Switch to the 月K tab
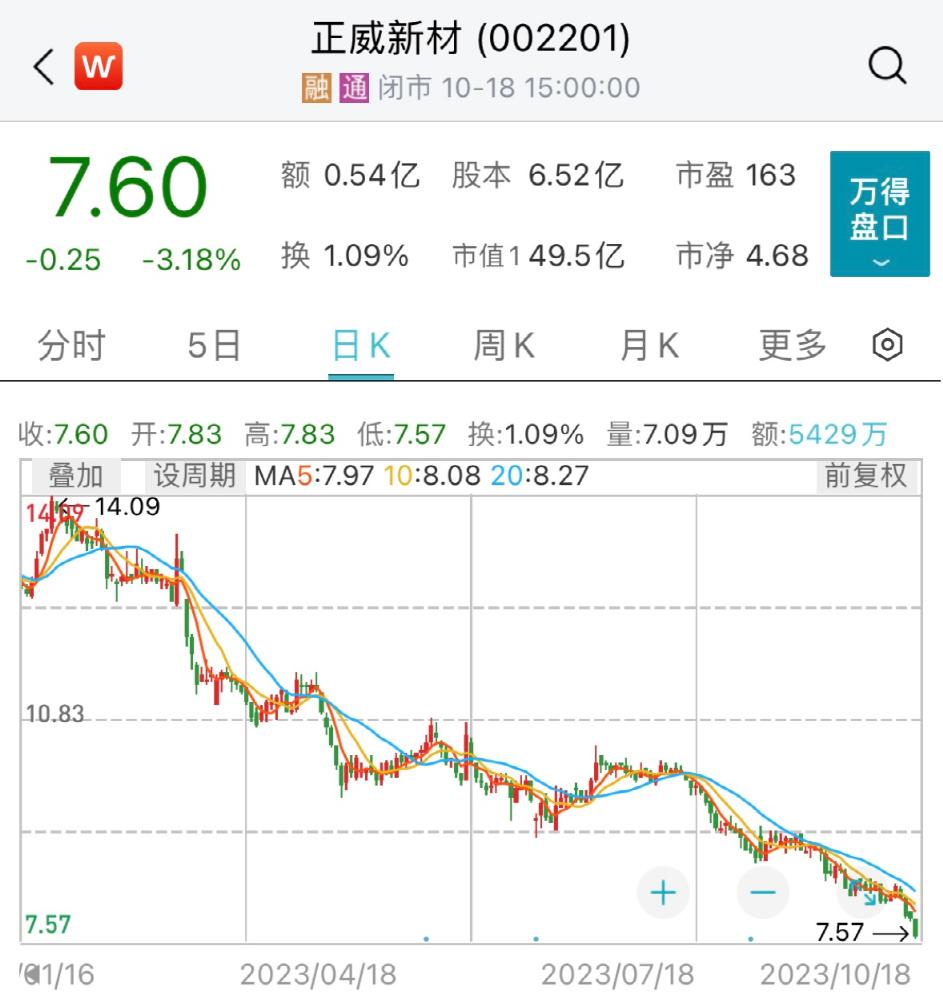The width and height of the screenshot is (943, 996). [x=649, y=346]
